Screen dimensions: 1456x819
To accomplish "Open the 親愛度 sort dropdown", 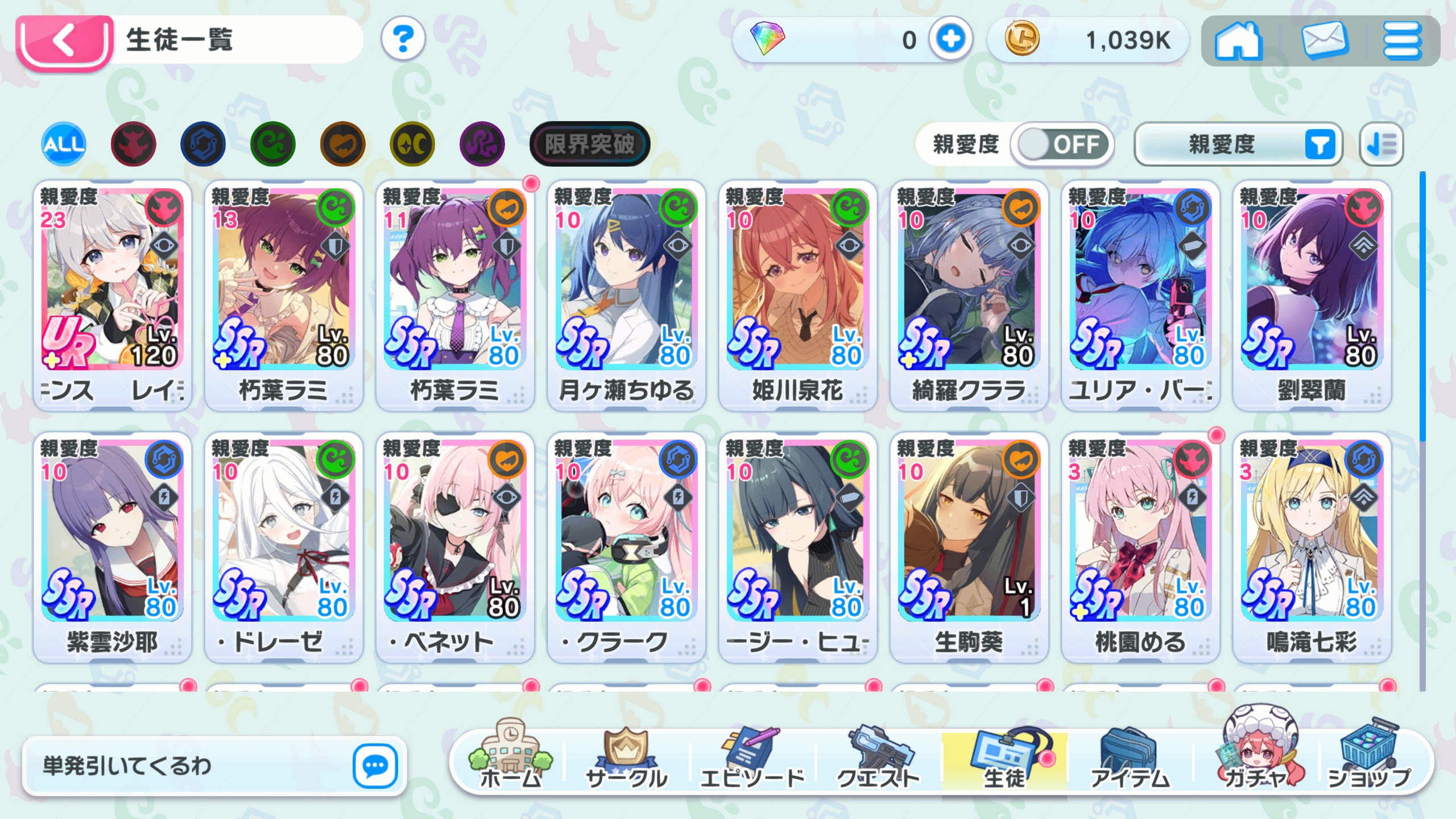I will (1238, 144).
